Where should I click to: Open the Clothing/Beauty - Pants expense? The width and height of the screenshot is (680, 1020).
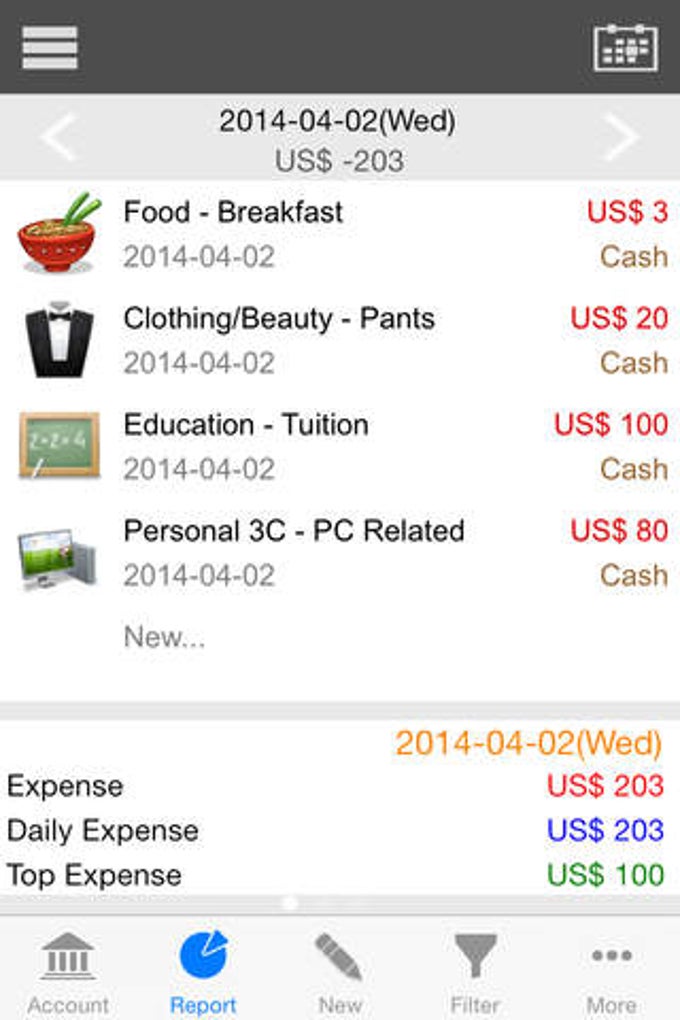pyautogui.click(x=340, y=340)
